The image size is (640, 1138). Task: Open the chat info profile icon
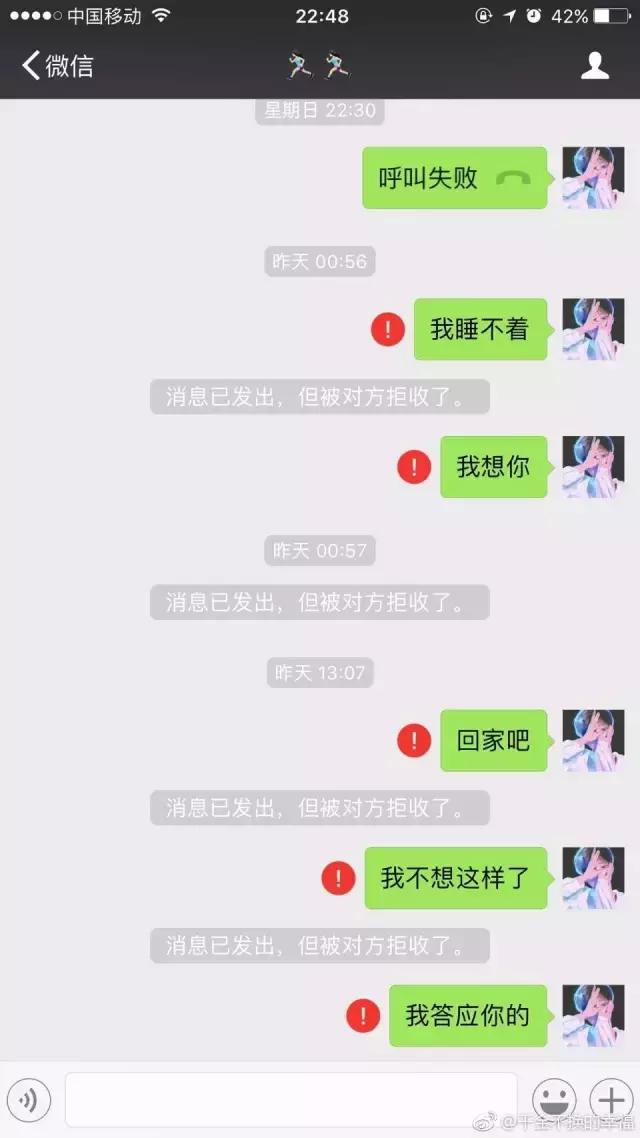coord(595,66)
